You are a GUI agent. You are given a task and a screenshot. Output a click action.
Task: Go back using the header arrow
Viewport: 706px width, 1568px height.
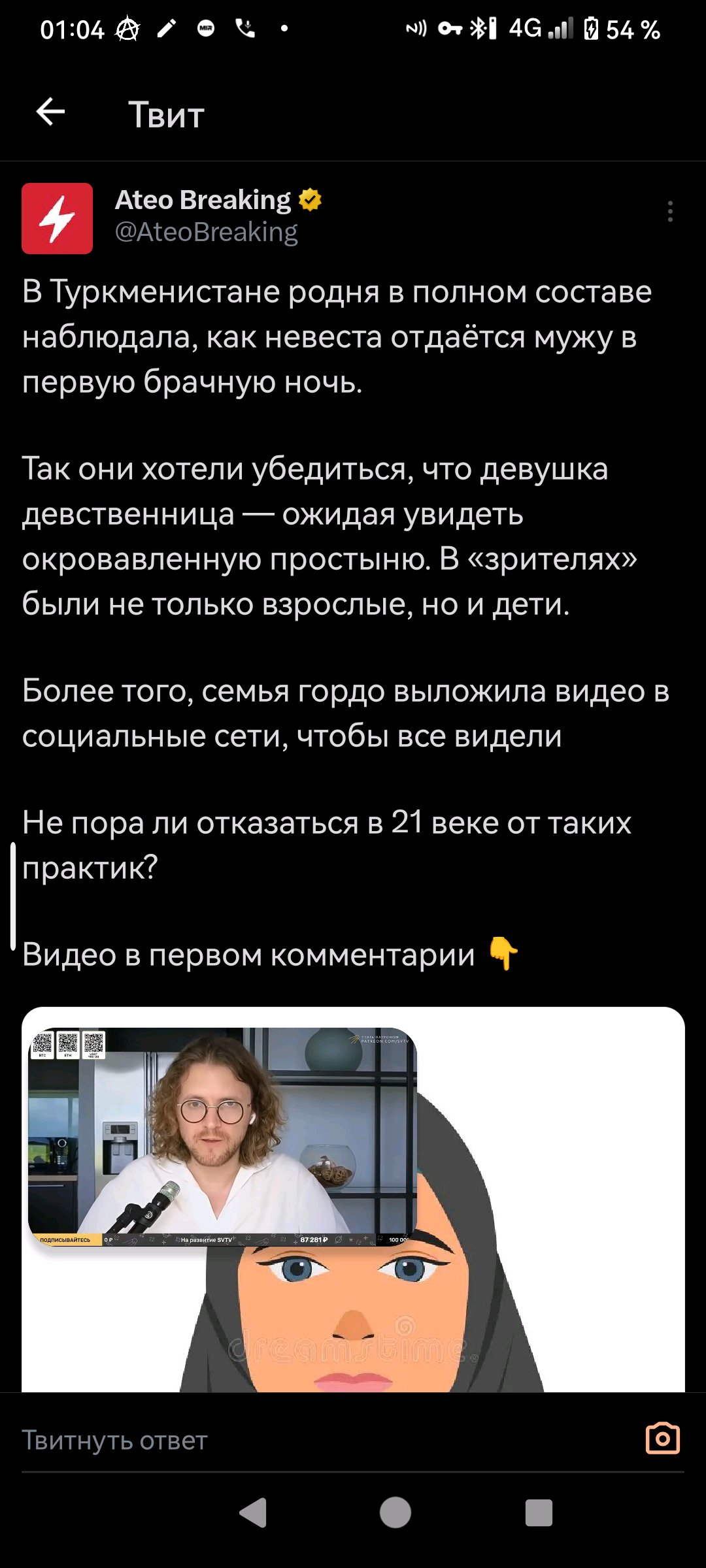(x=50, y=112)
